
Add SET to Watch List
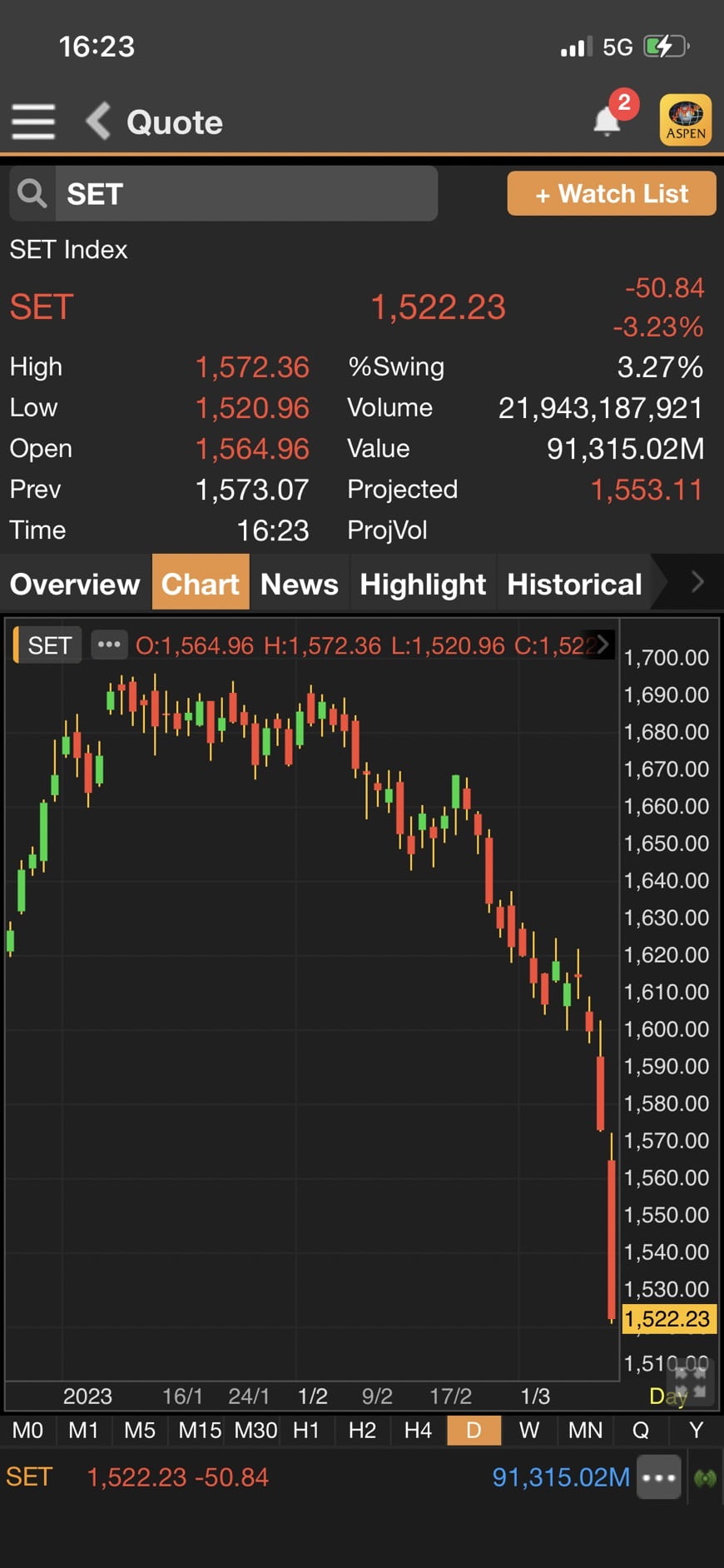611,194
